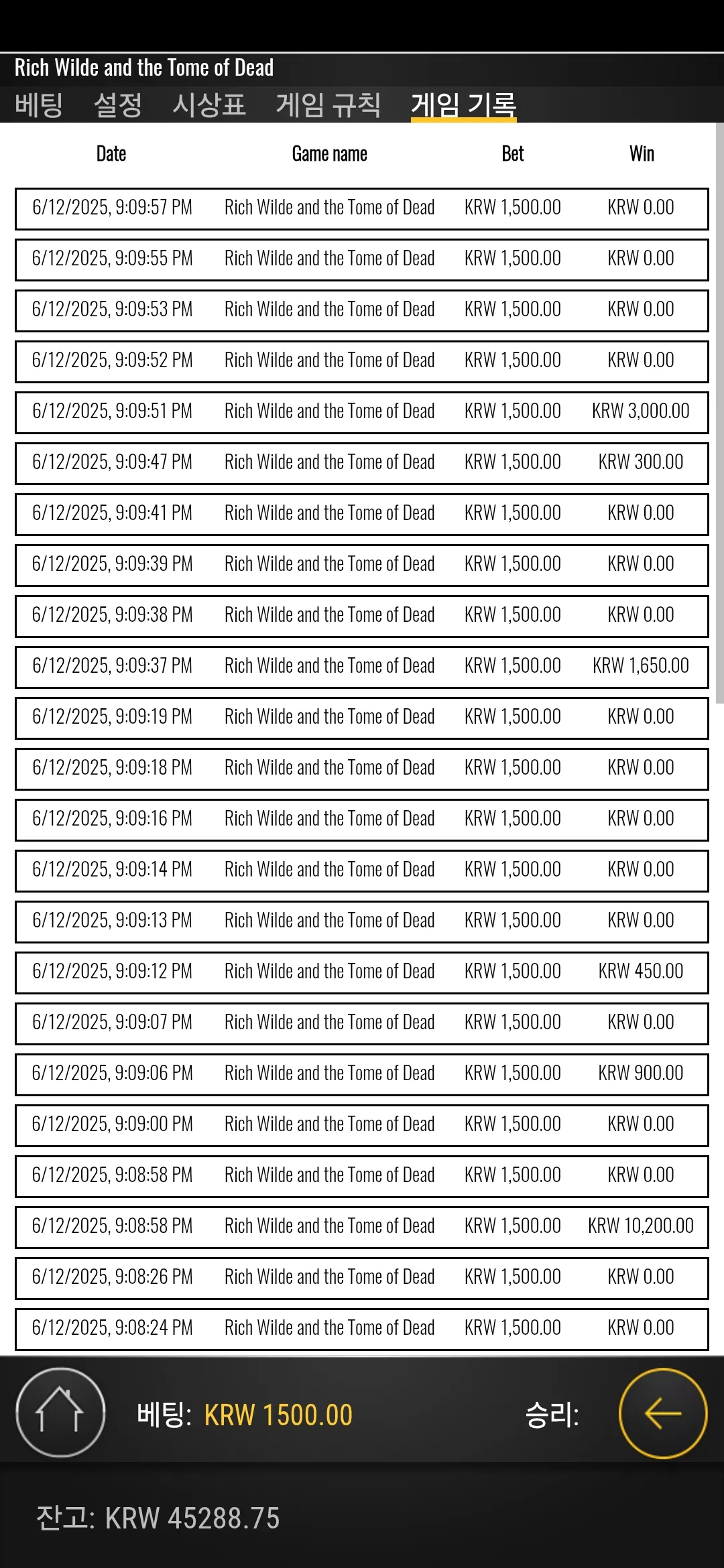
Task: Open the 설정 tab
Action: click(118, 105)
